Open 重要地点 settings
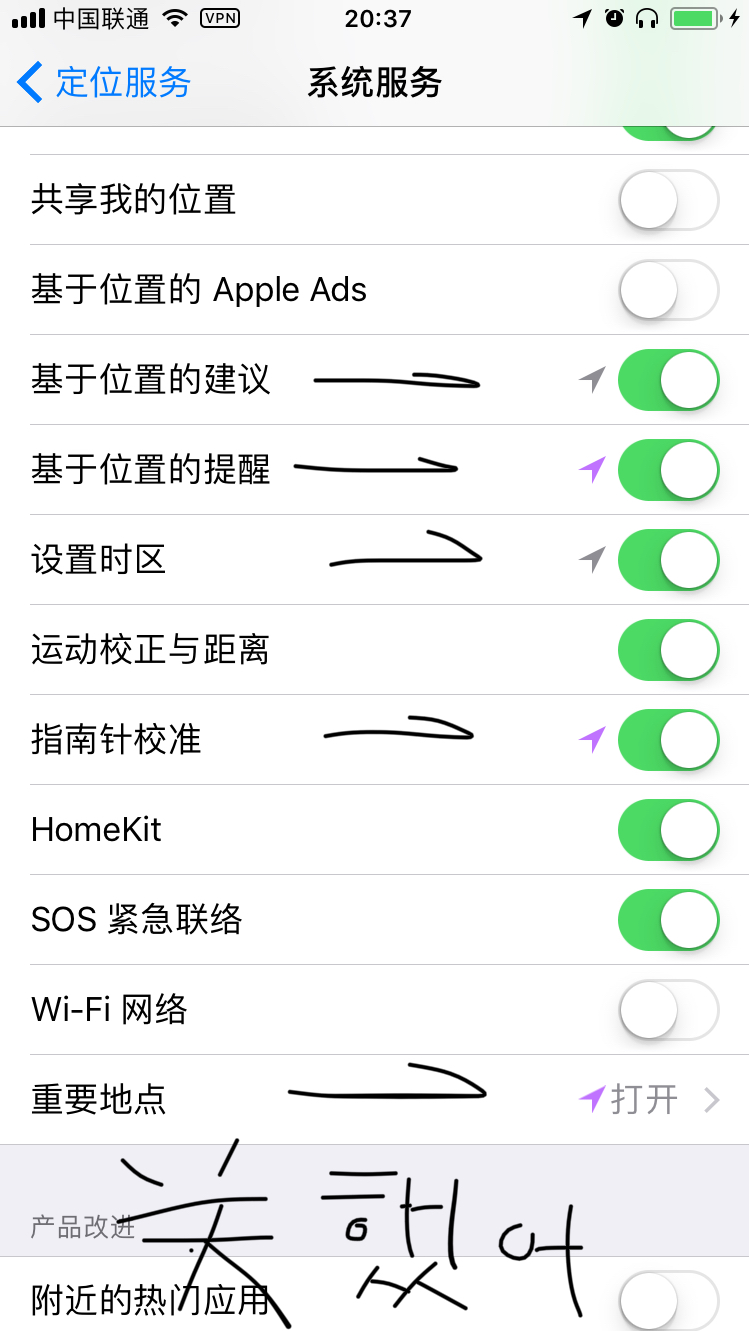The width and height of the screenshot is (749, 1331). (374, 1100)
